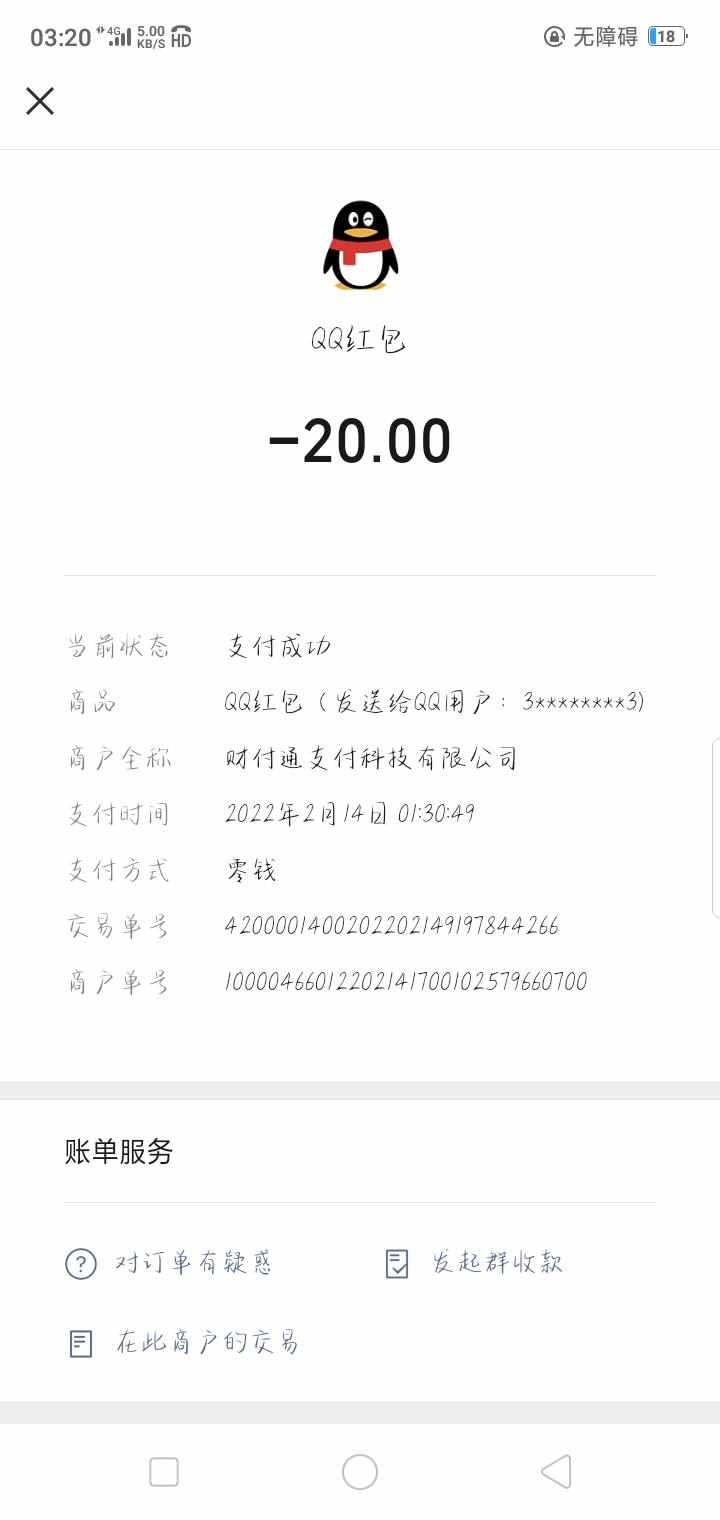The height and width of the screenshot is (1520, 720).
Task: Go to the home screen
Action: (x=360, y=1472)
